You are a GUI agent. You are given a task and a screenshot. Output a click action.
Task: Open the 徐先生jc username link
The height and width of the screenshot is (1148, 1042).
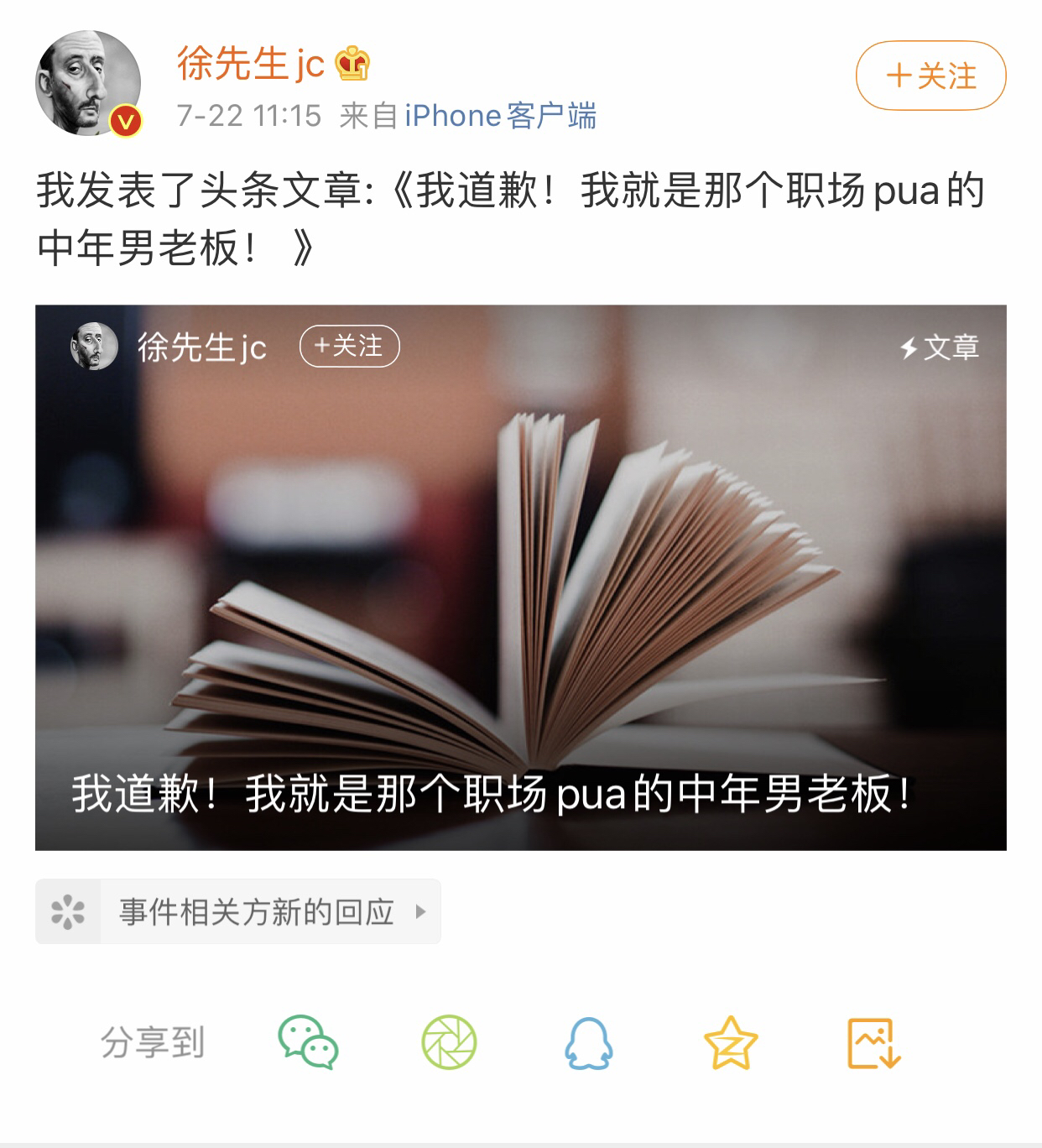250,63
